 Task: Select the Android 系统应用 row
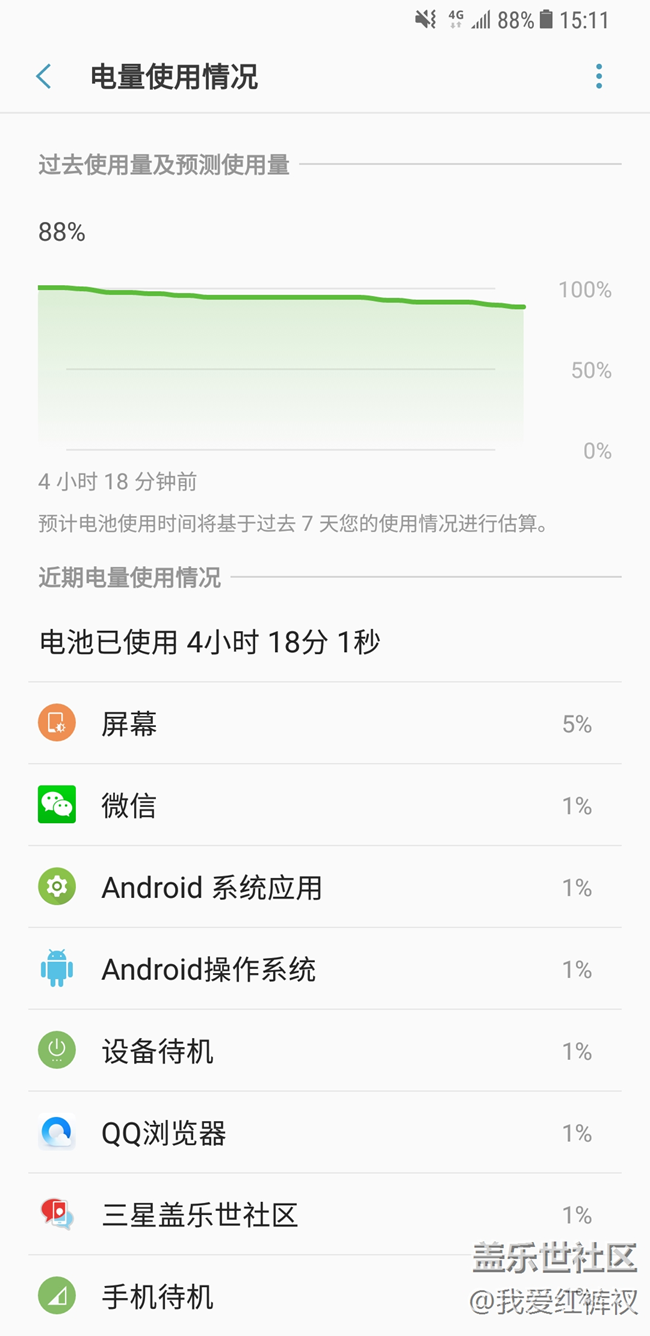pos(325,888)
